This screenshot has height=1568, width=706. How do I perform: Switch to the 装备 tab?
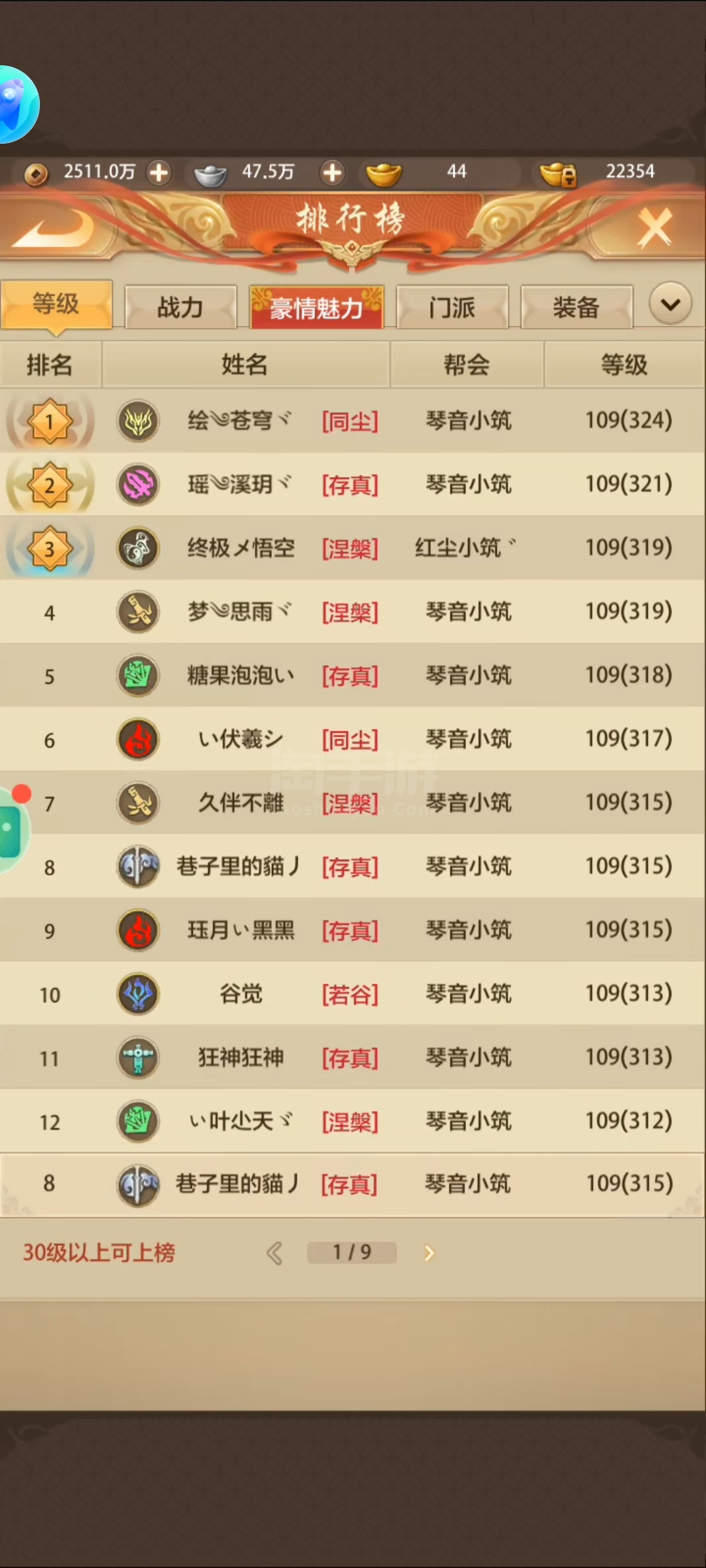coord(576,307)
